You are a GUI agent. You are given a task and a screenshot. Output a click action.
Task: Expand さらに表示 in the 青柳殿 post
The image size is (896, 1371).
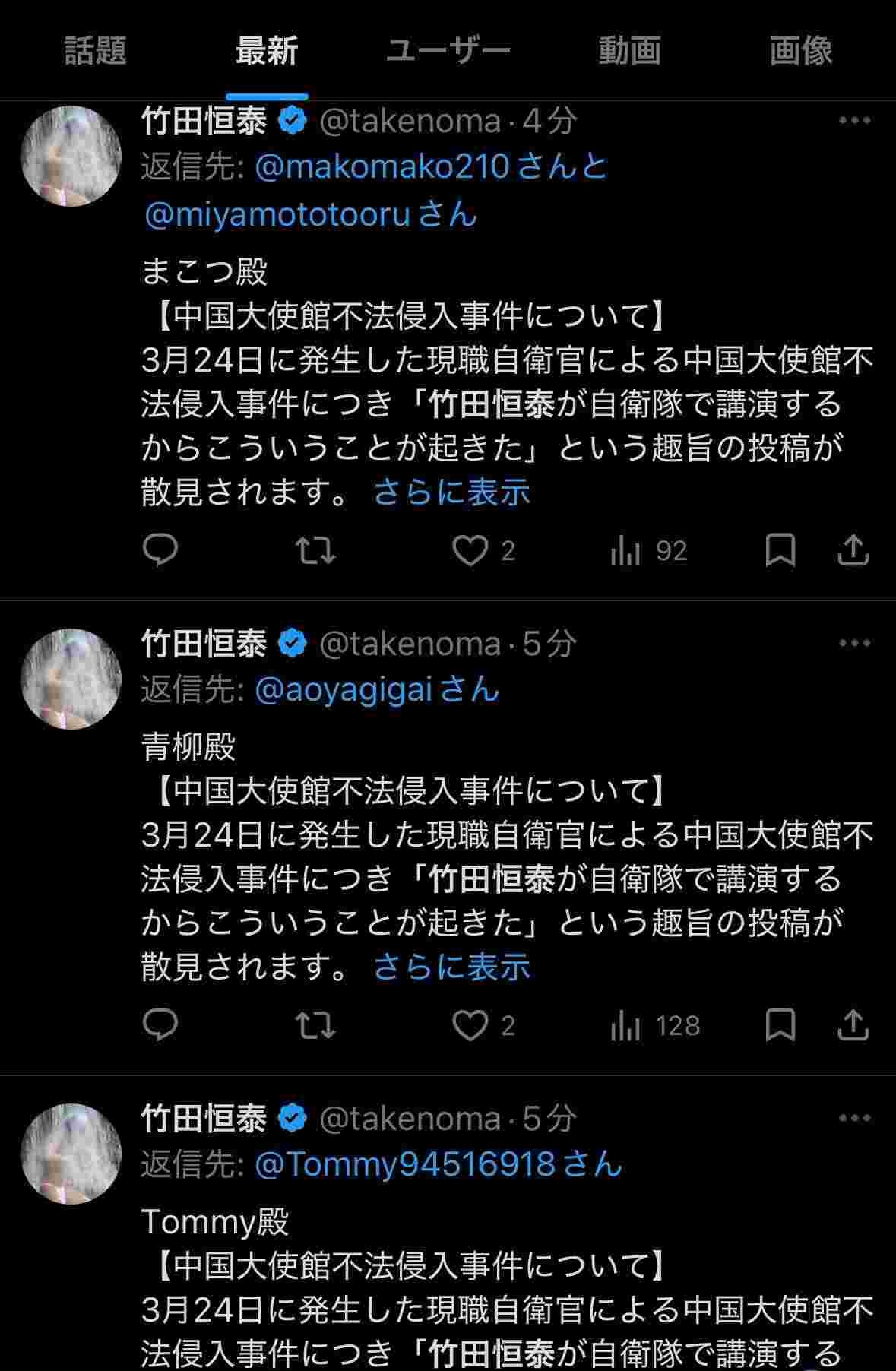[x=451, y=967]
